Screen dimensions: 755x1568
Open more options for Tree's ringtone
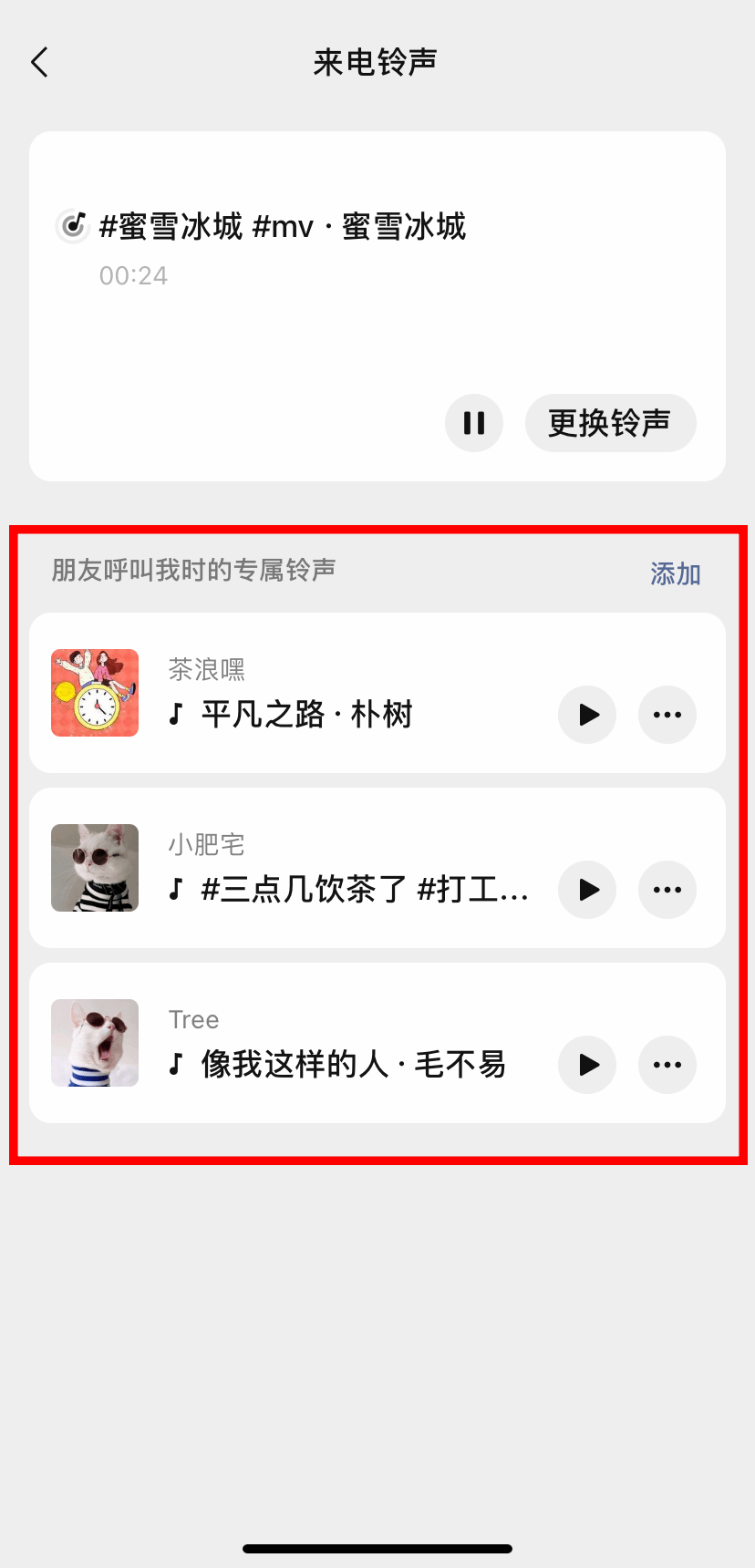[x=667, y=1065]
